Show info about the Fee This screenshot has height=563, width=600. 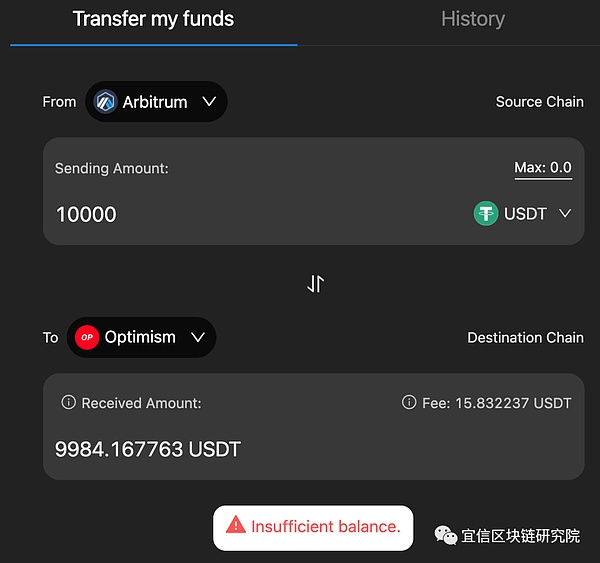click(x=409, y=403)
